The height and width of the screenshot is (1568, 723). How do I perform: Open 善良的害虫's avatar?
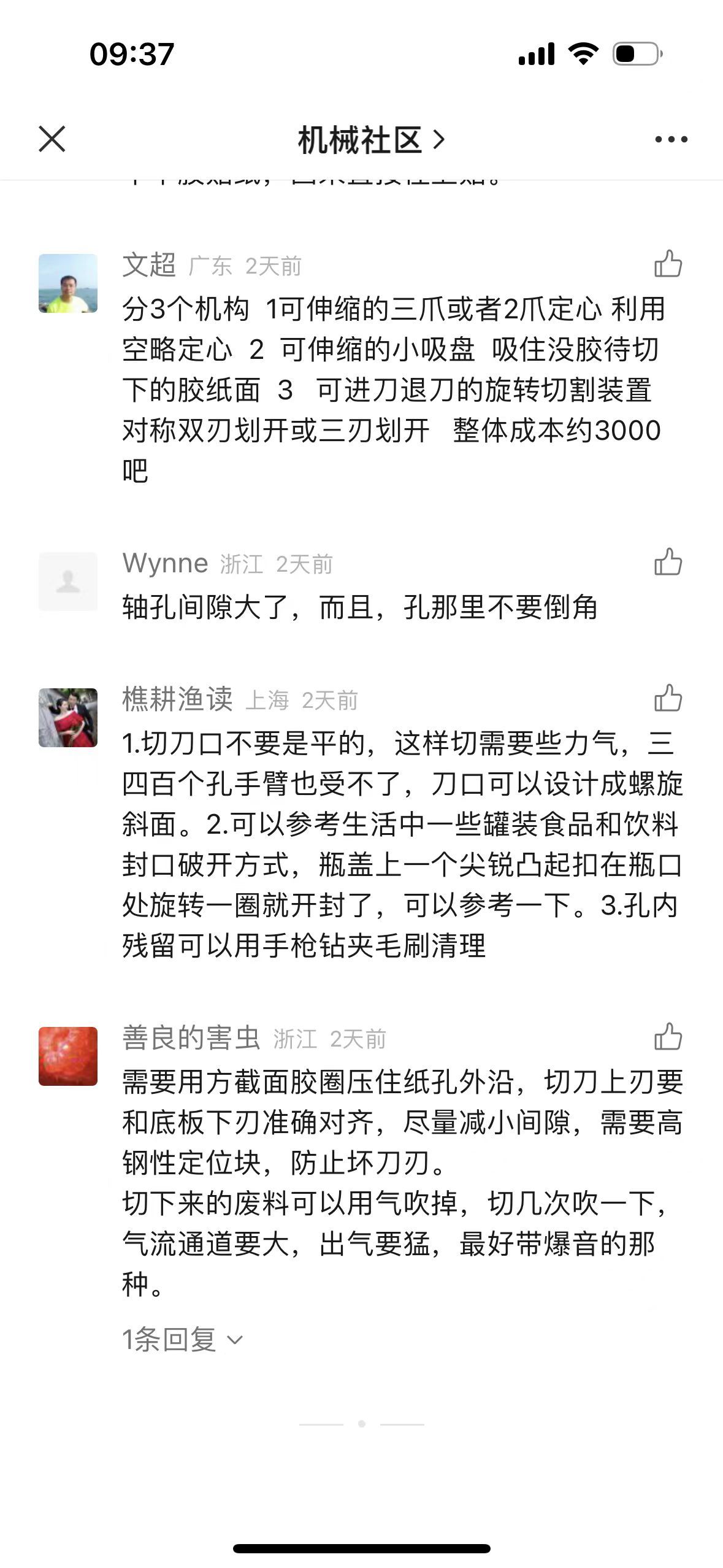click(x=68, y=1056)
